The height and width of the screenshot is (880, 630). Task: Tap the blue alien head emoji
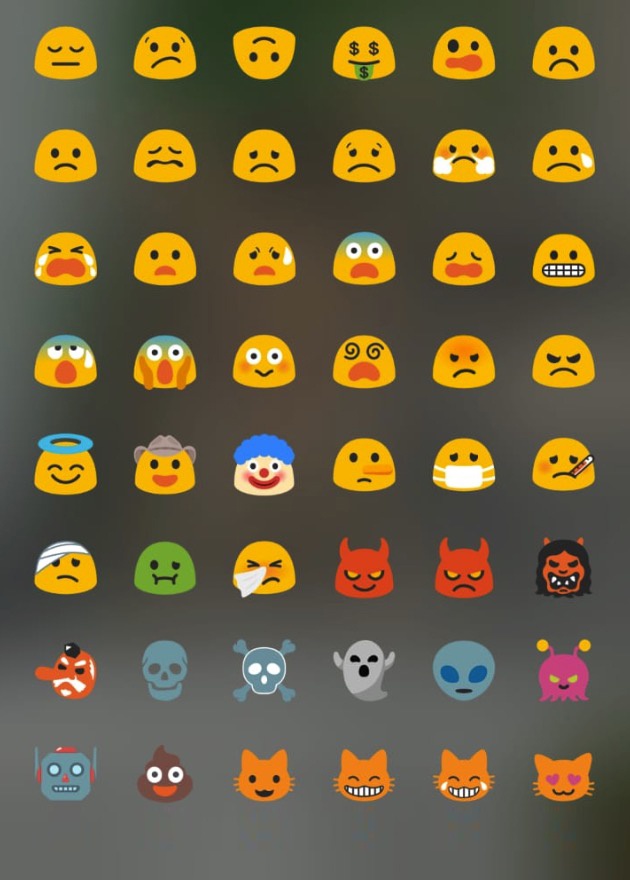[x=464, y=670]
